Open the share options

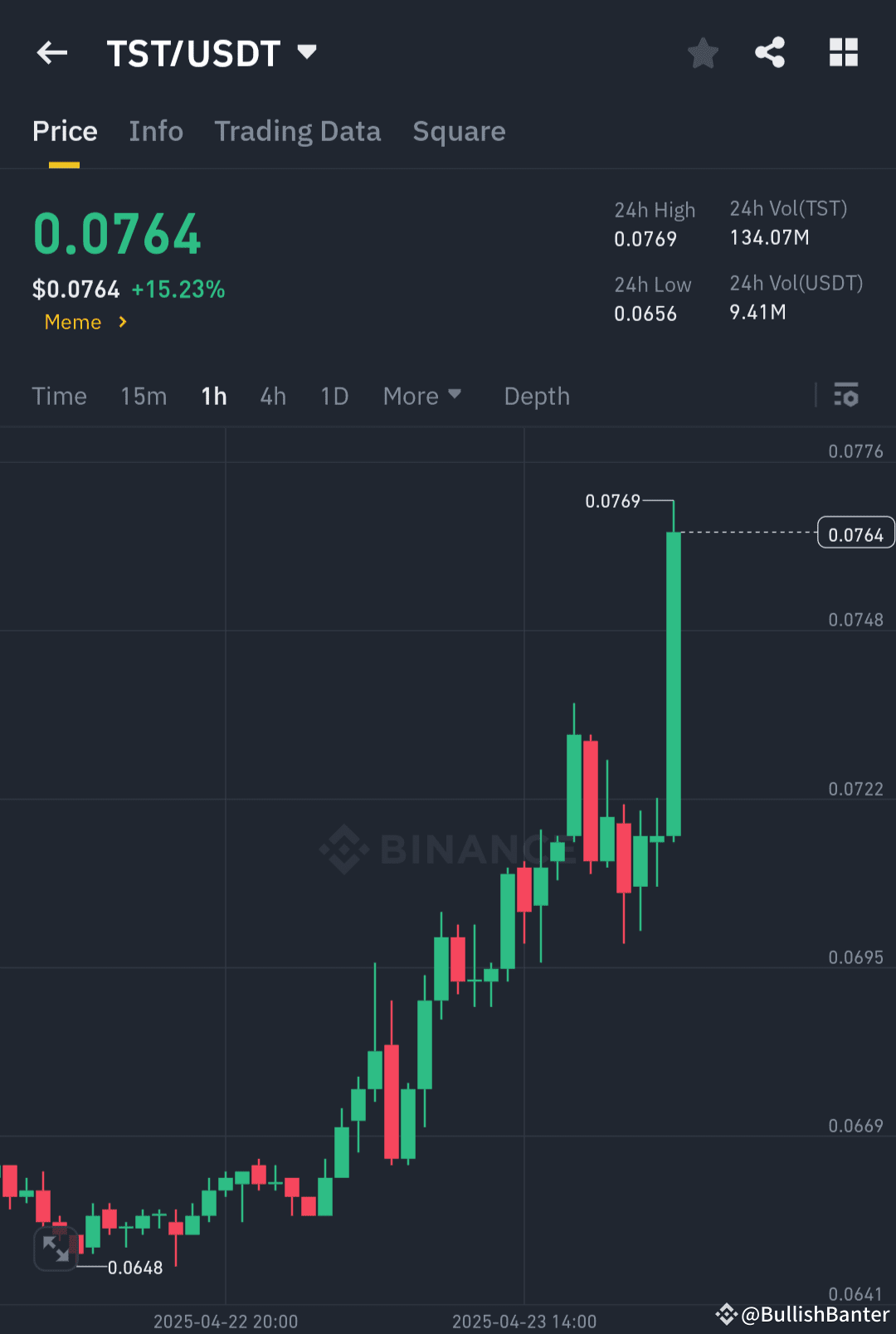(x=770, y=52)
